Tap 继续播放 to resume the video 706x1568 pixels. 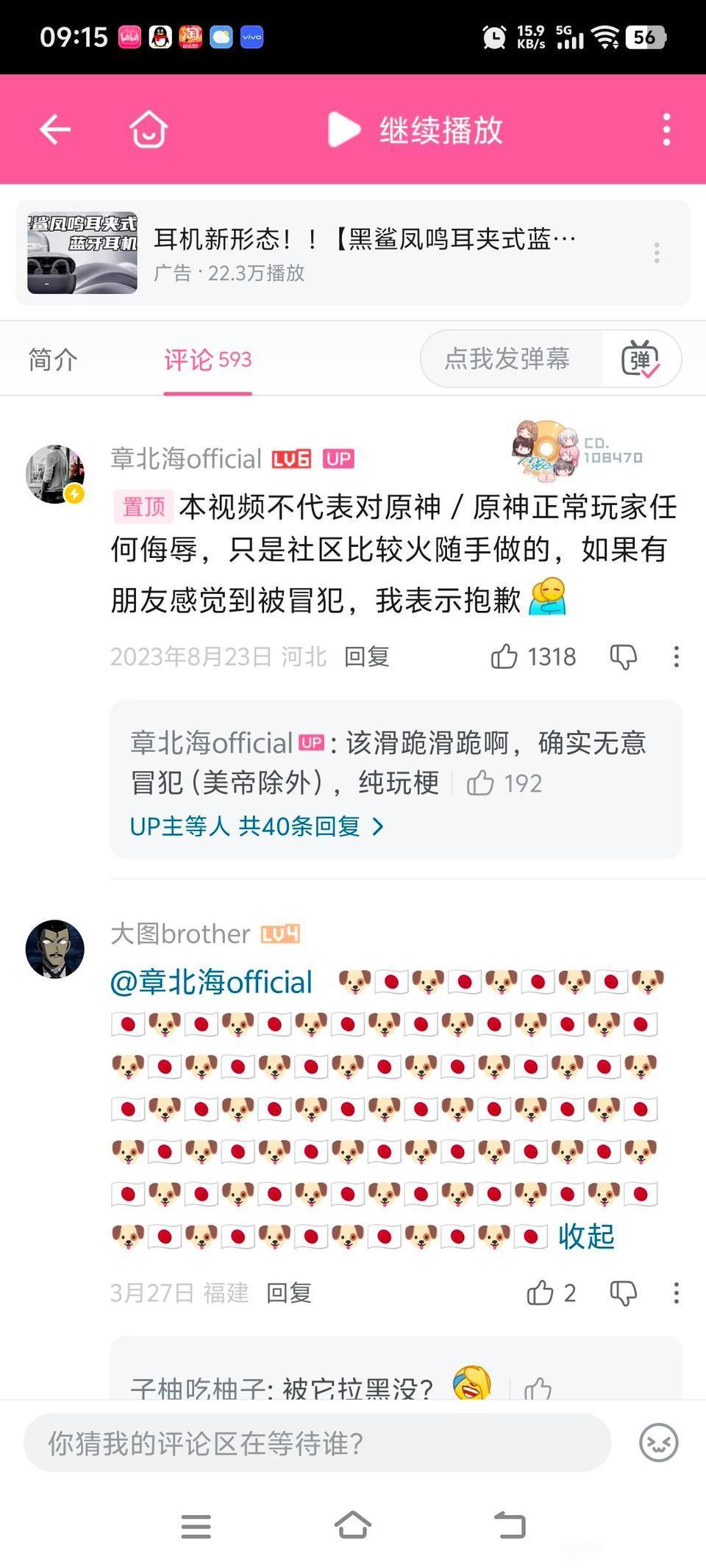(x=416, y=130)
